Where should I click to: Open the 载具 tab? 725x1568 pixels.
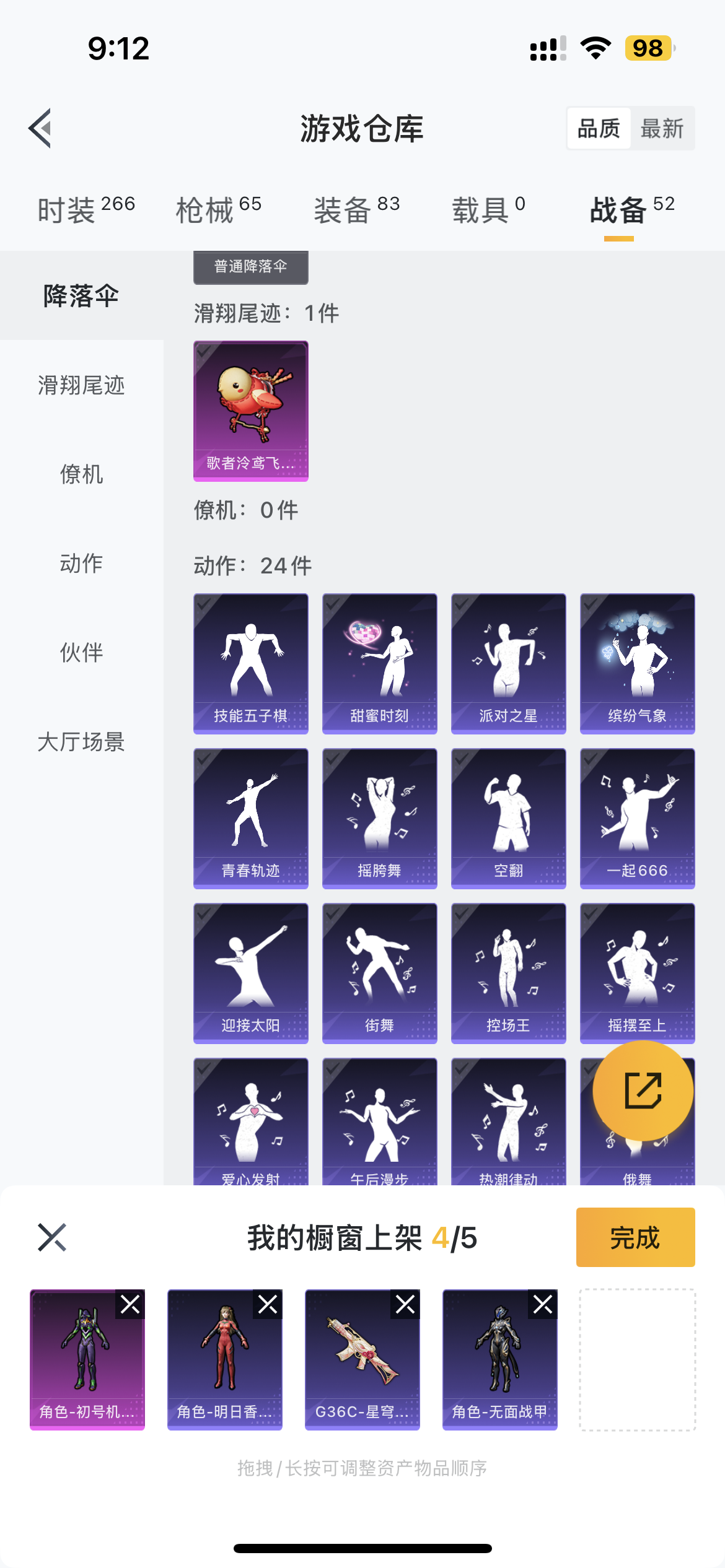click(488, 209)
